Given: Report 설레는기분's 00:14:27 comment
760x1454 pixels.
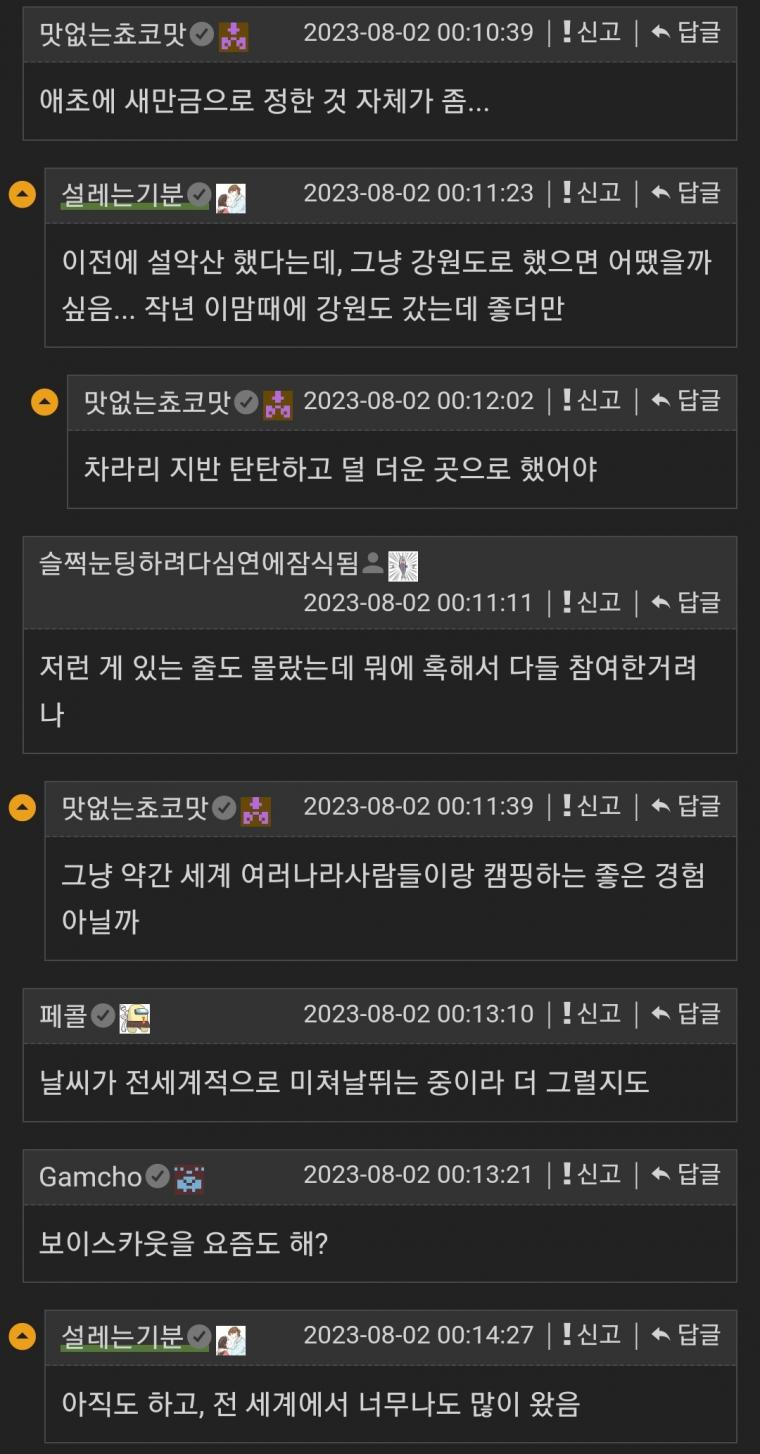Looking at the screenshot, I should tap(591, 1334).
